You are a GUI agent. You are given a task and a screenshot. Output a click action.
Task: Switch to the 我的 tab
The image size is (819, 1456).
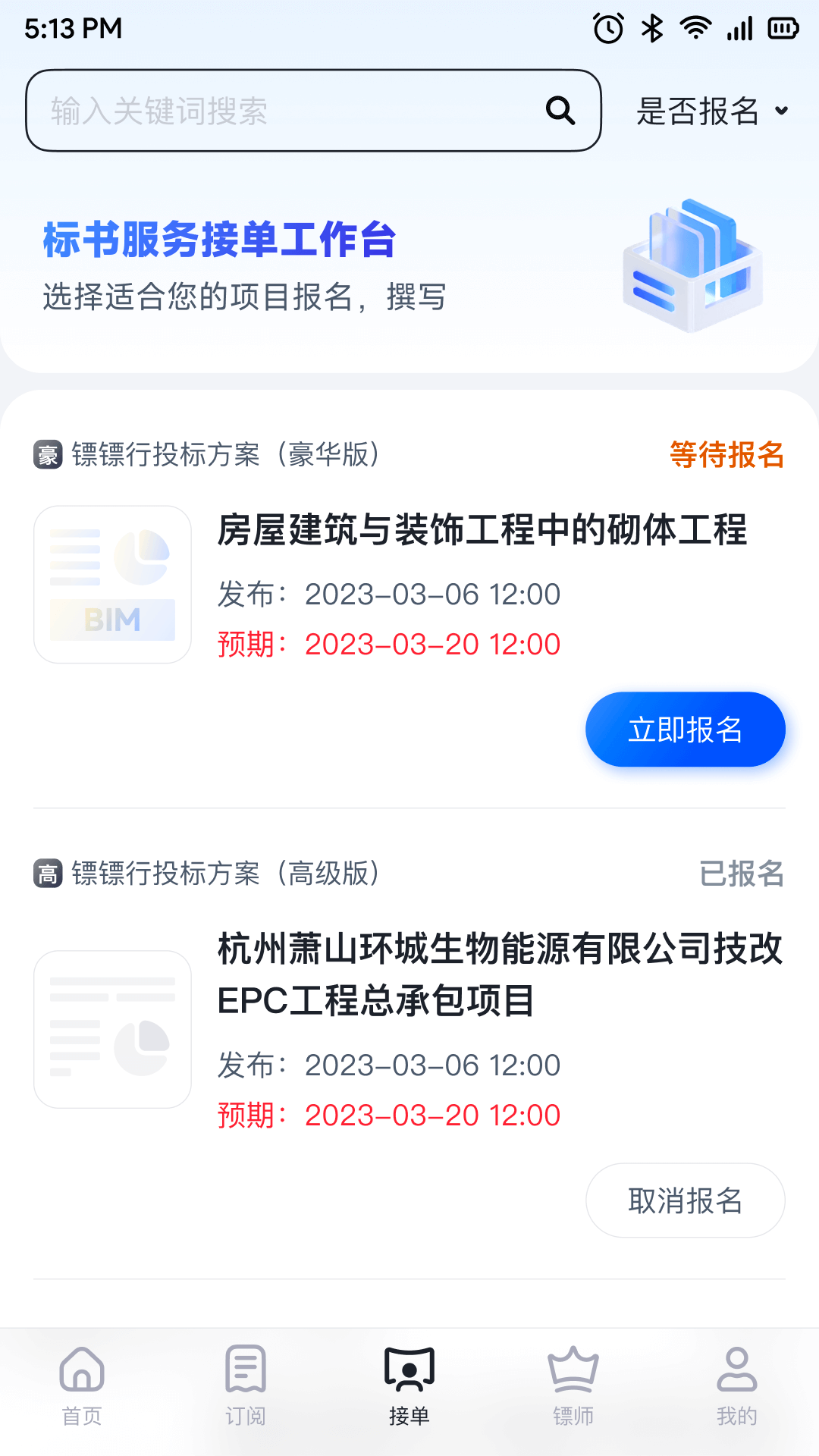pyautogui.click(x=737, y=1385)
